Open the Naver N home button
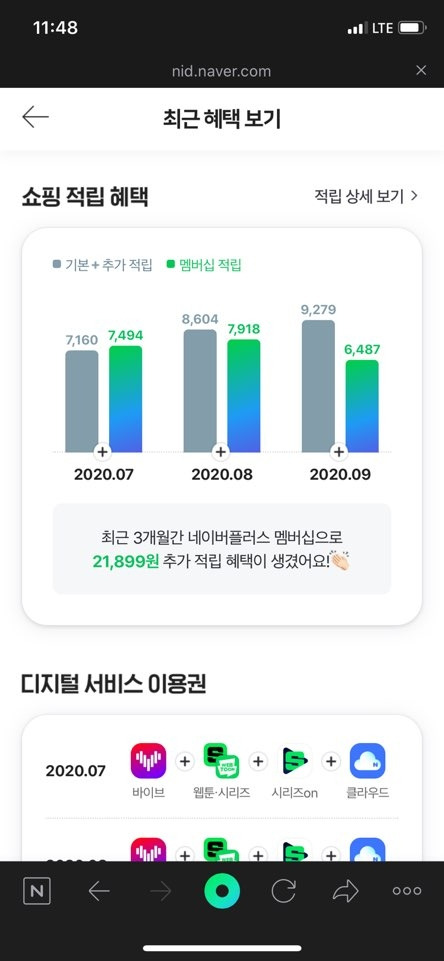This screenshot has width=444, height=961. tap(37, 891)
